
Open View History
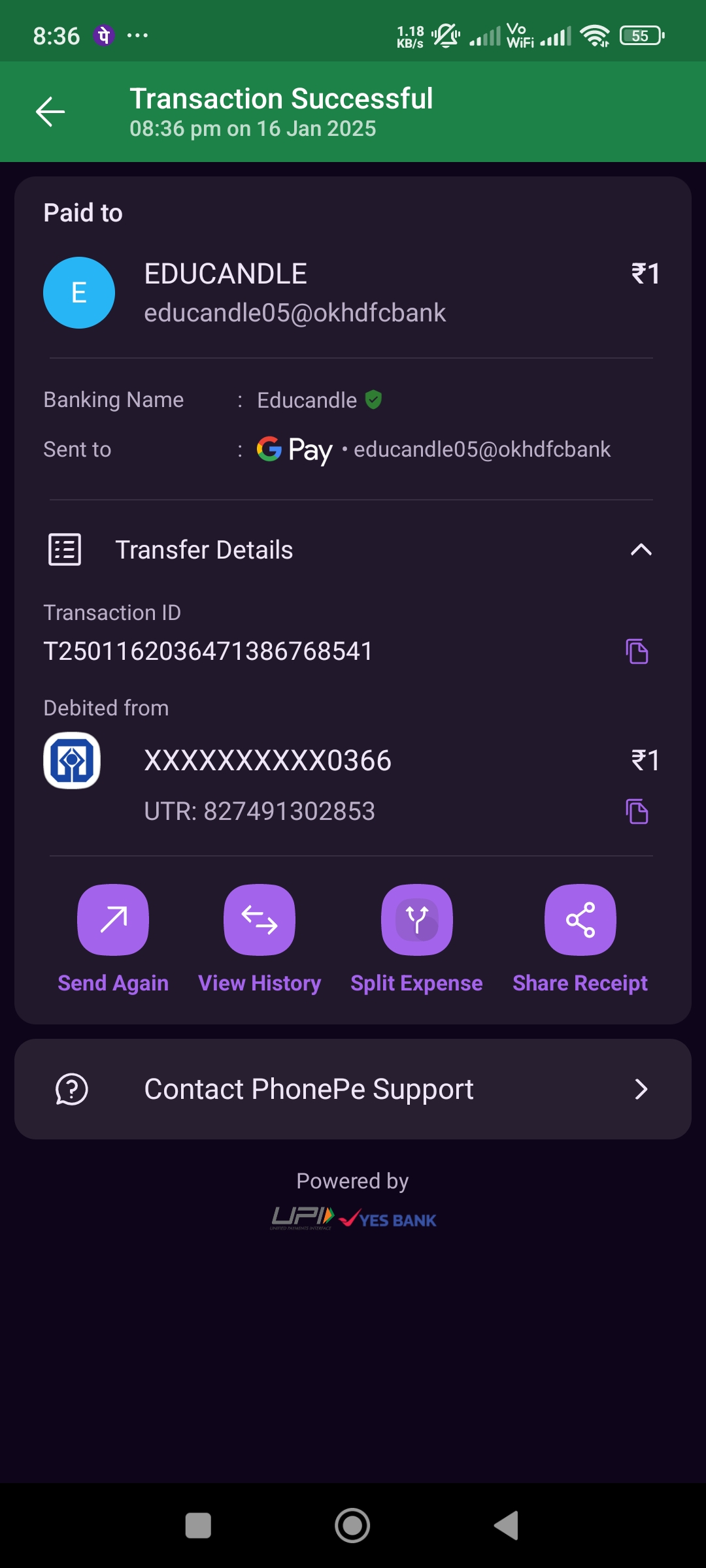click(260, 920)
